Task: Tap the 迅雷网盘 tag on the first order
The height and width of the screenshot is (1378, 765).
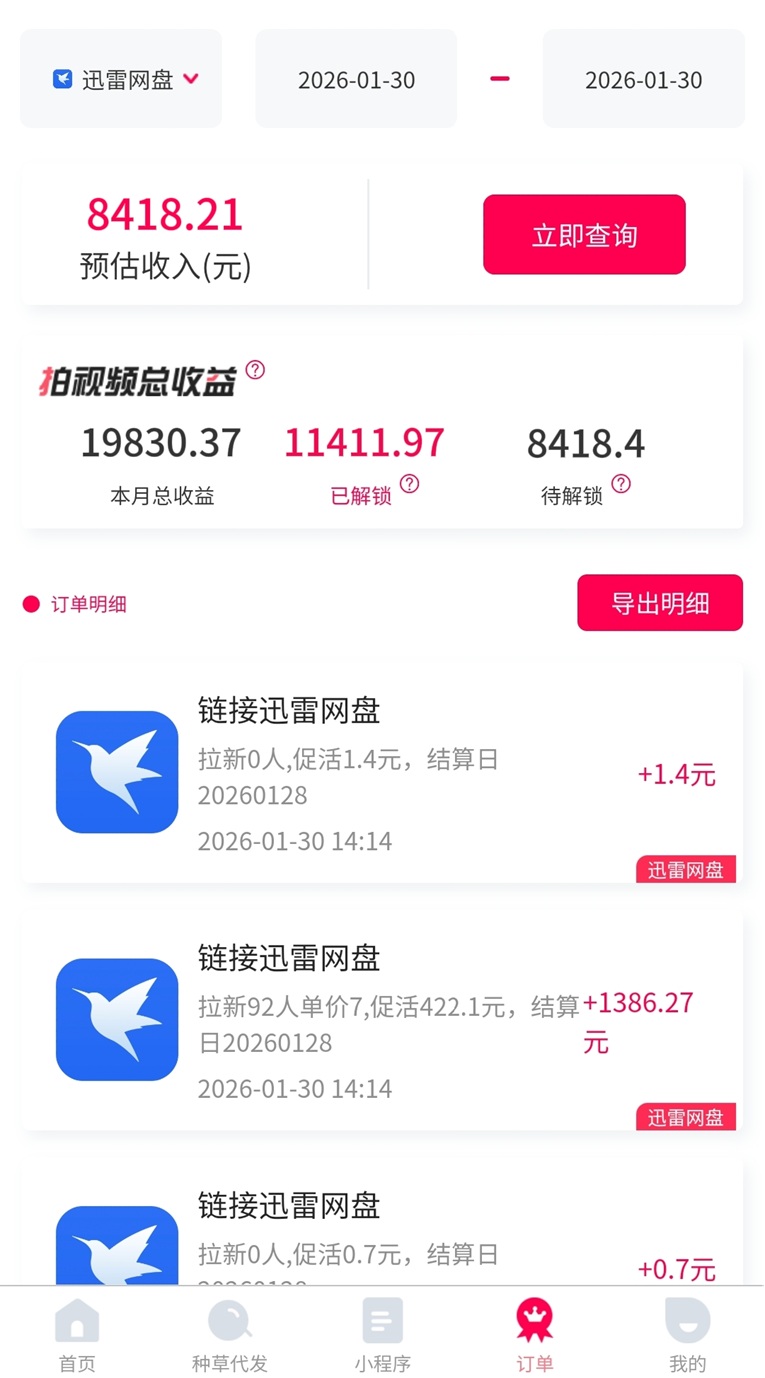Action: pos(686,870)
